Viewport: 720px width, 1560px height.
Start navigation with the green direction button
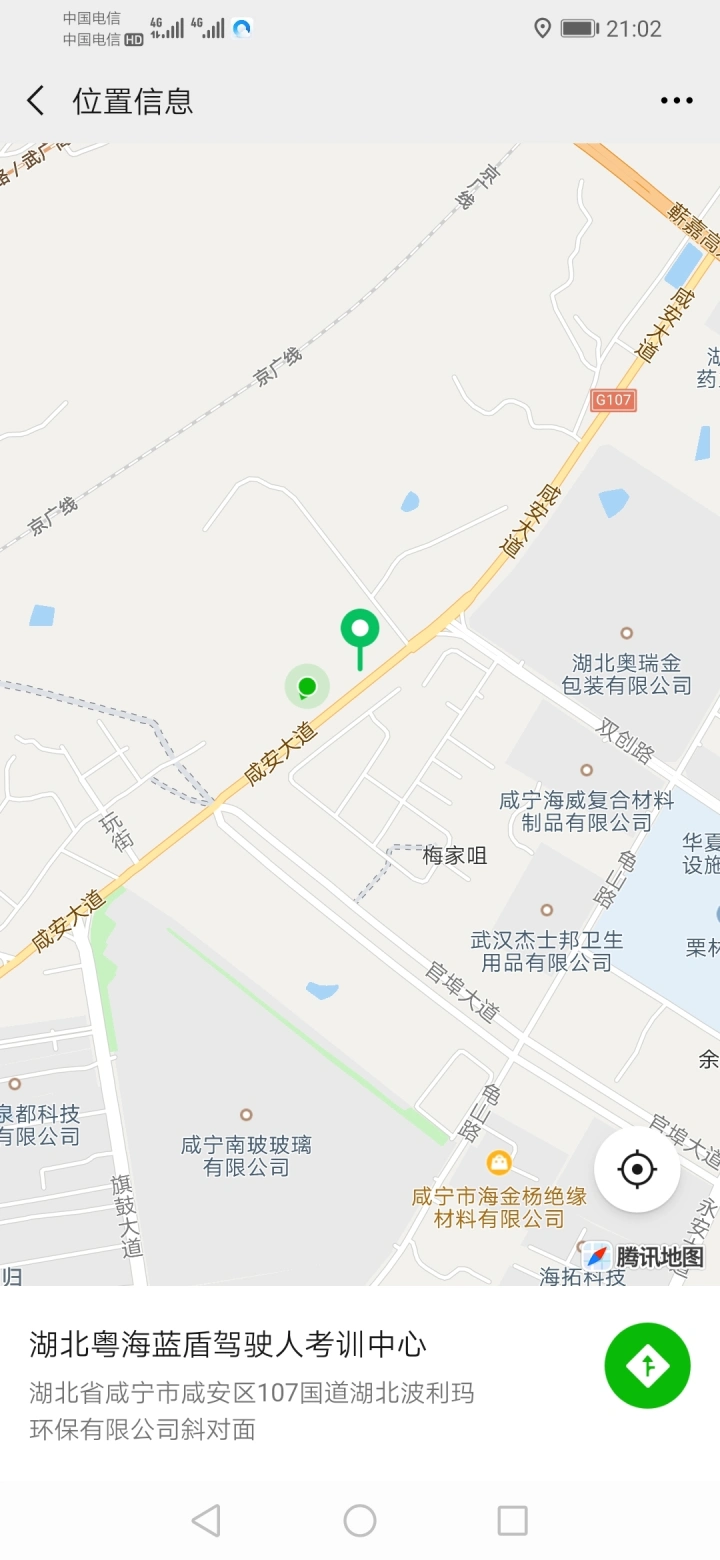(x=648, y=1365)
